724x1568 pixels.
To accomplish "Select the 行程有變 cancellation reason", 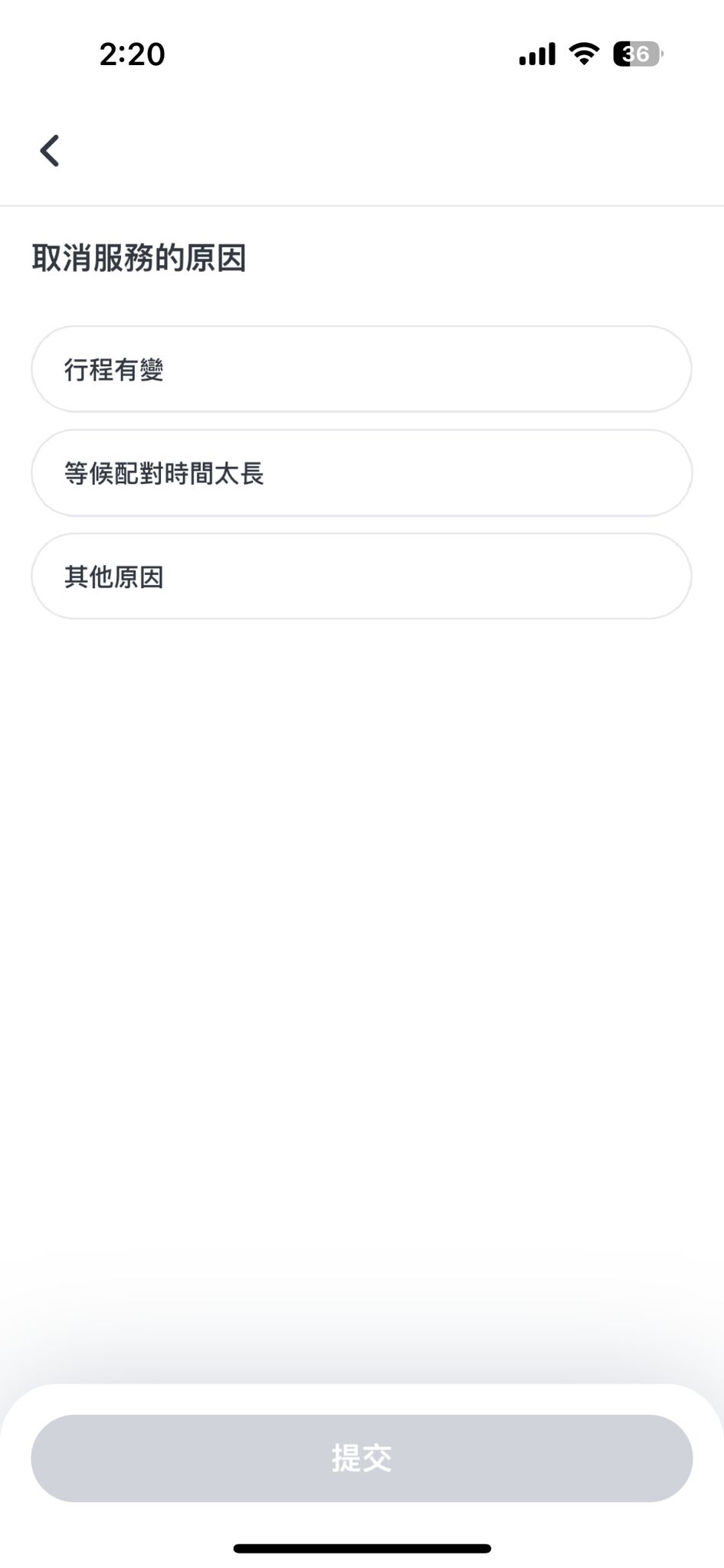I will [x=361, y=369].
